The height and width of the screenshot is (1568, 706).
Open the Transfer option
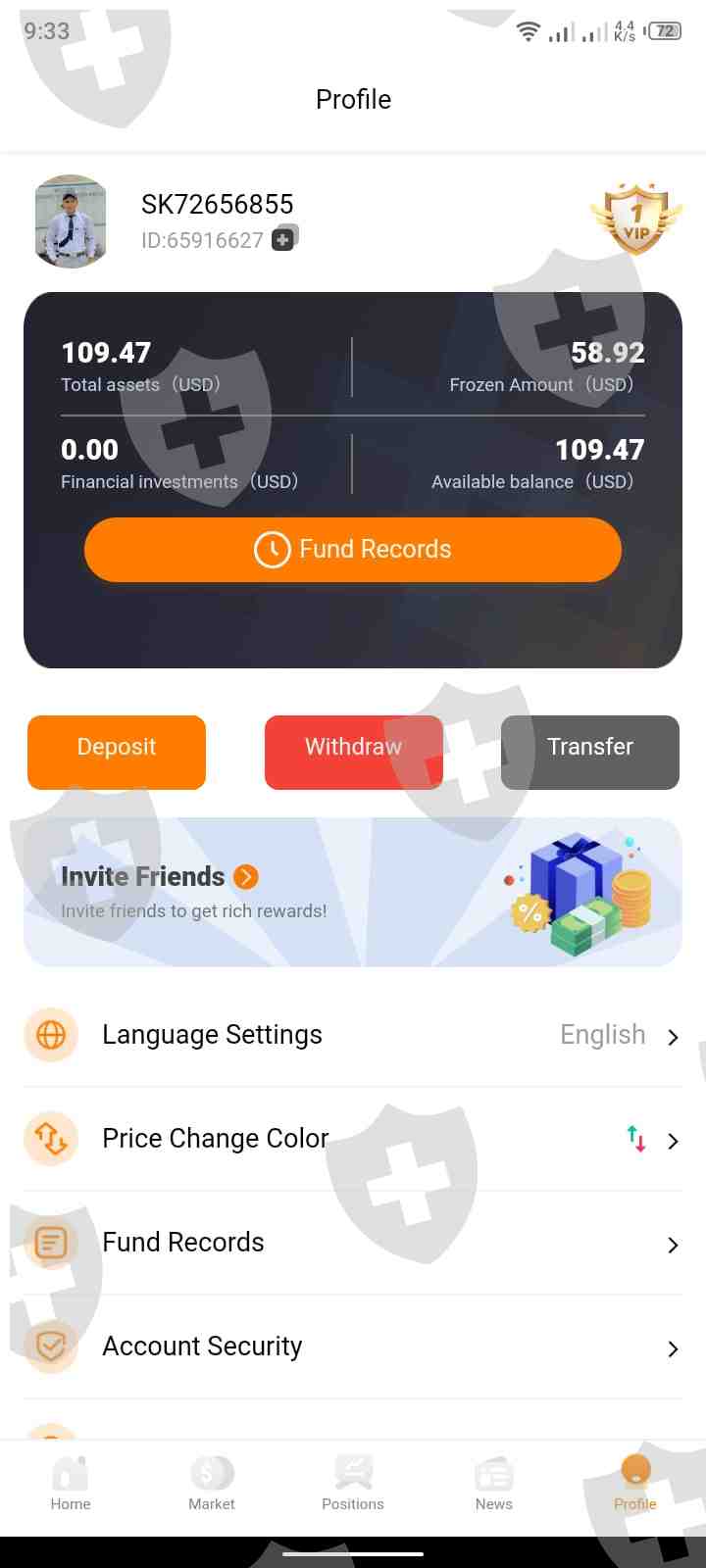[590, 752]
